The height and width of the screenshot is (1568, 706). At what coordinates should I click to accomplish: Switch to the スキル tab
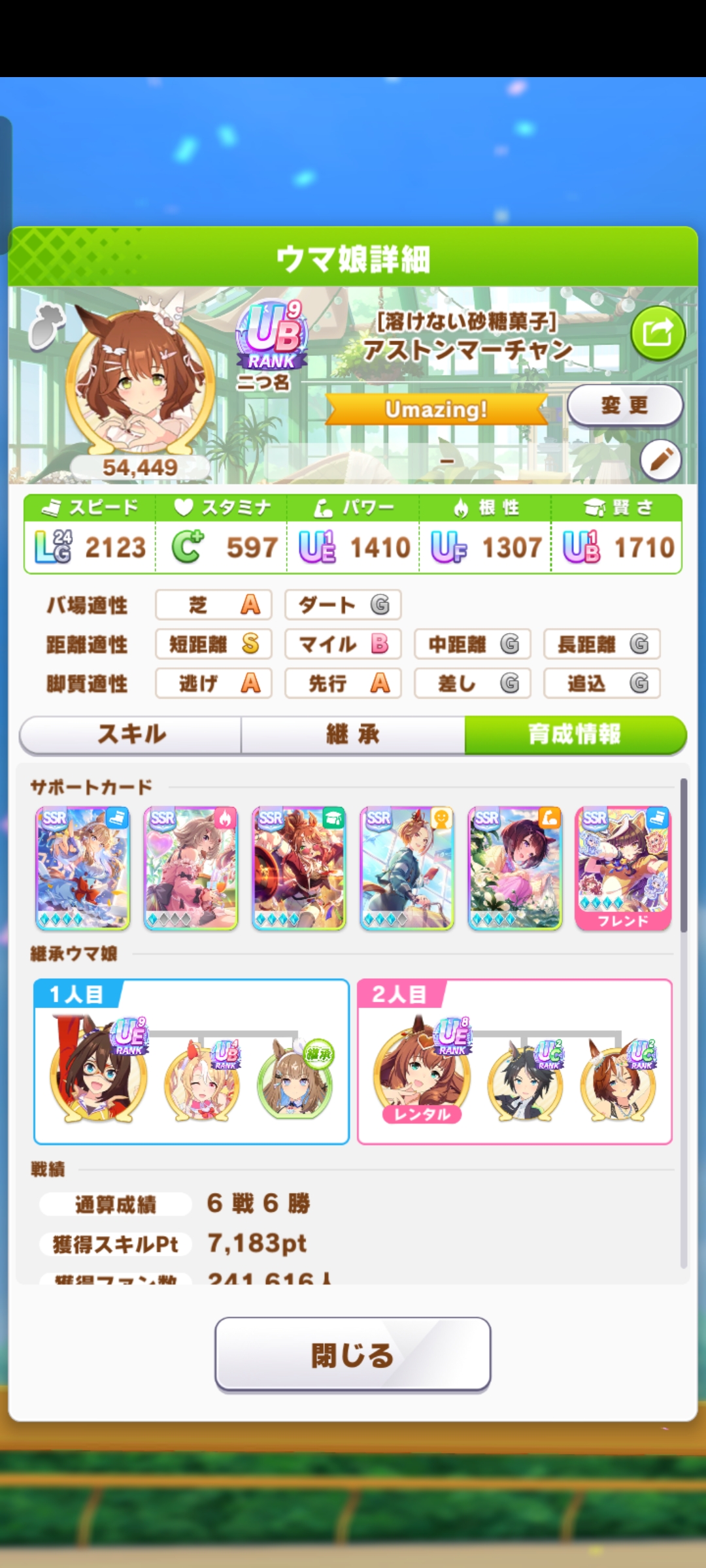click(x=131, y=734)
